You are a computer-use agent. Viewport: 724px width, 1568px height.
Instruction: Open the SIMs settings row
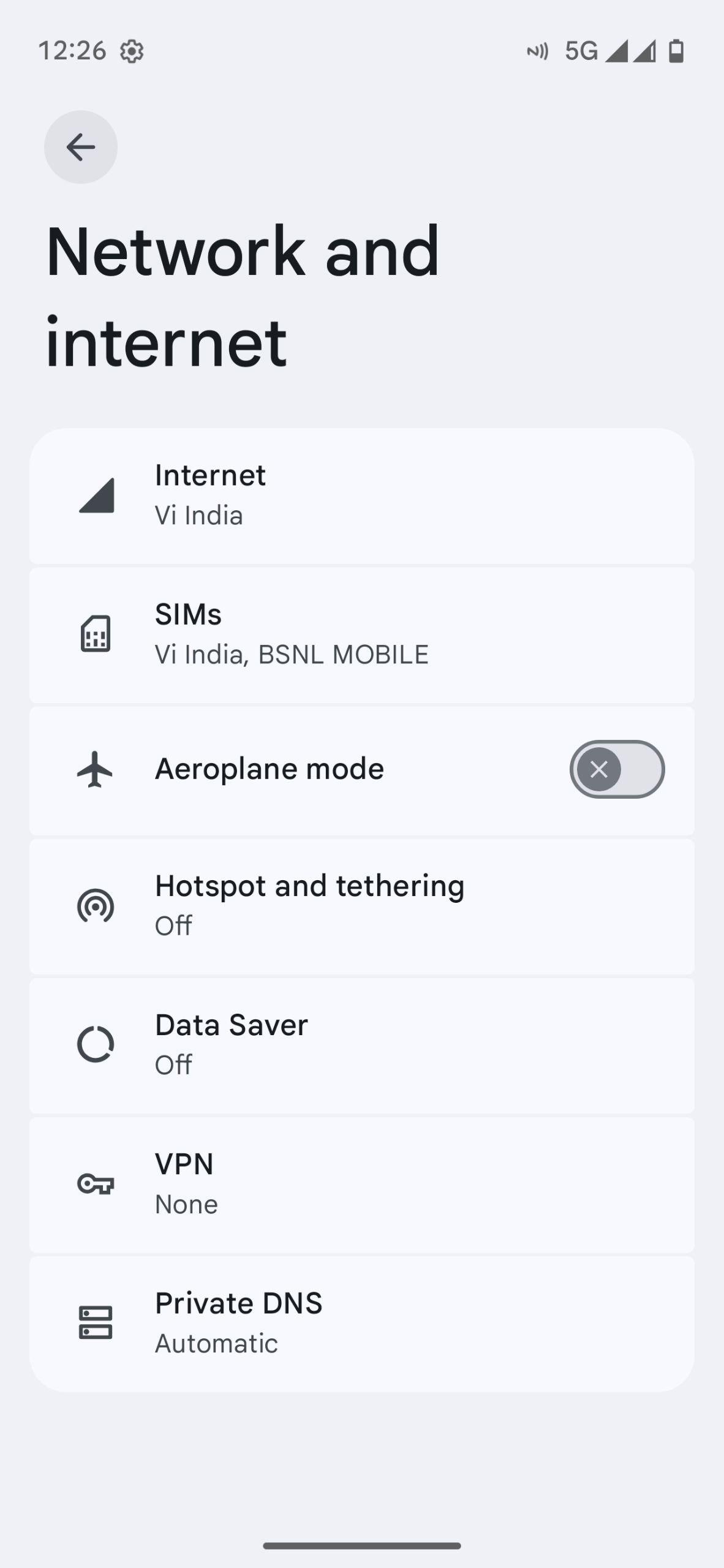tap(361, 635)
